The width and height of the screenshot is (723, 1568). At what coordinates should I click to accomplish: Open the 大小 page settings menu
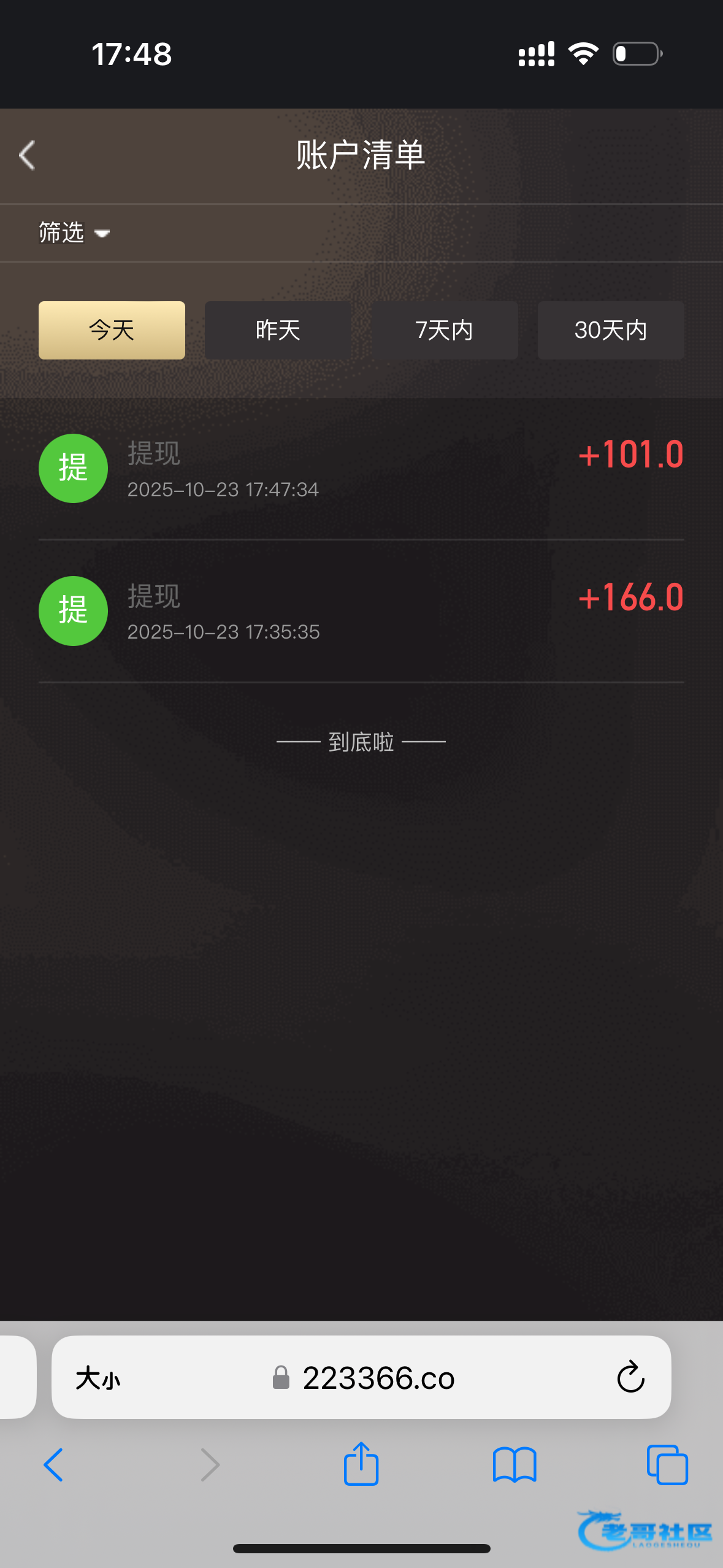point(98,1378)
